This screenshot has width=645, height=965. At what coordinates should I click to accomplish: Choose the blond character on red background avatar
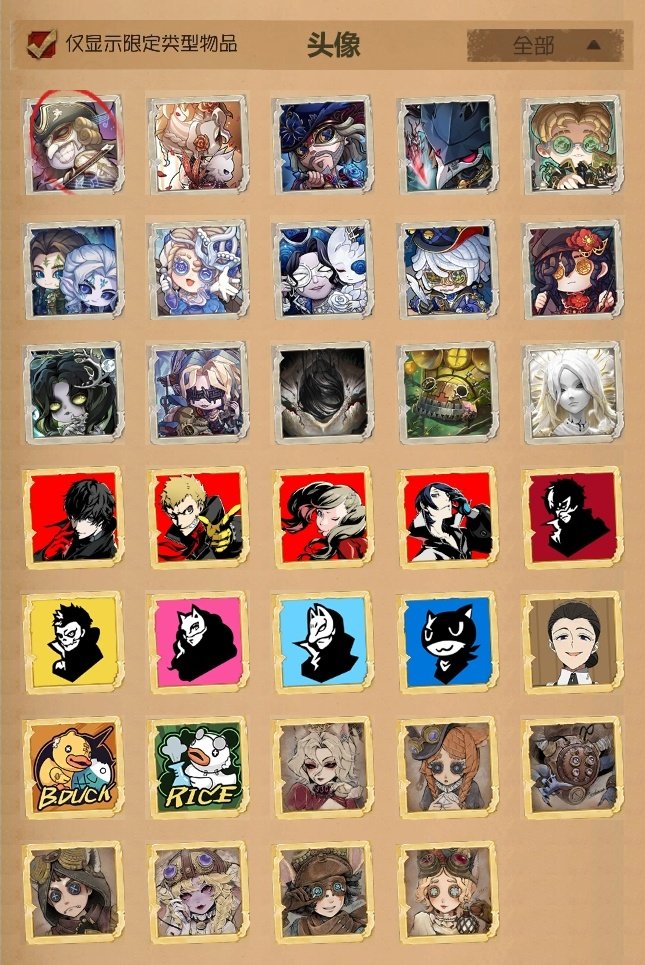pyautogui.click(x=197, y=517)
